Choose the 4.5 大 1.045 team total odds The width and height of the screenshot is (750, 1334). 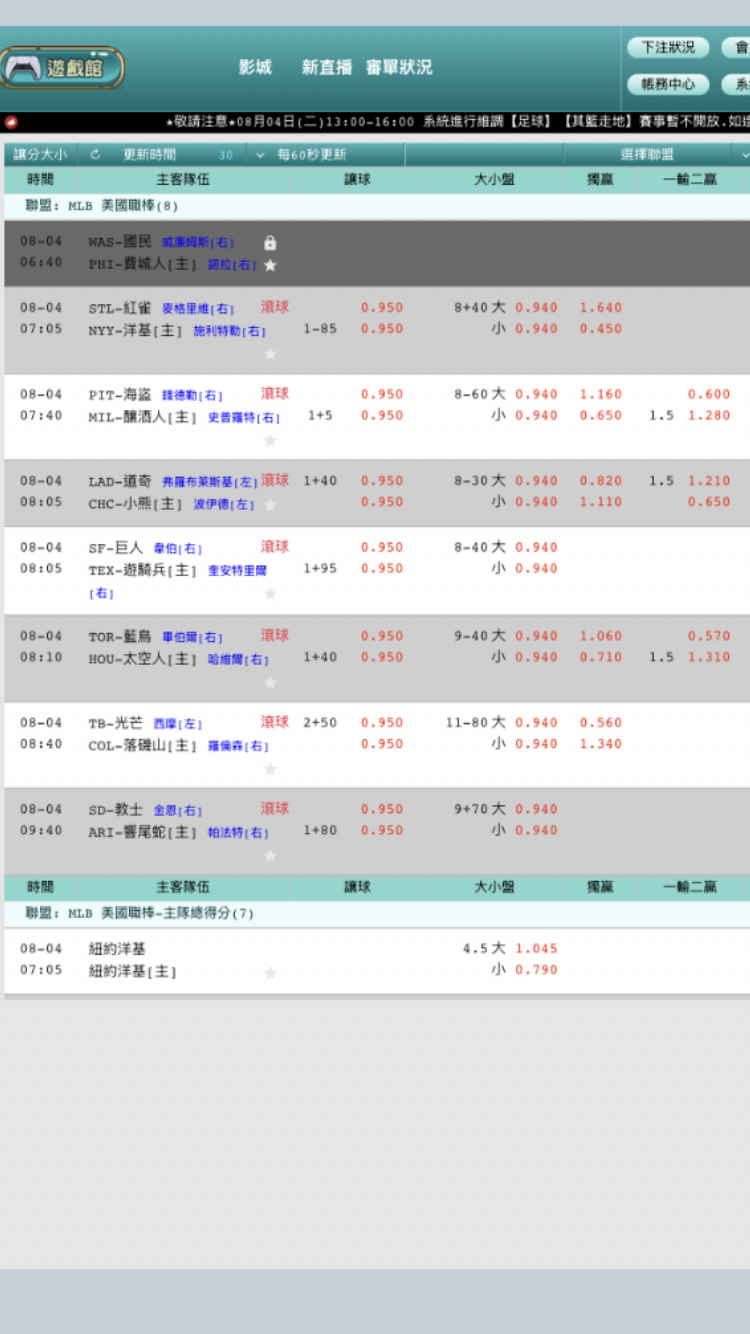[536, 948]
